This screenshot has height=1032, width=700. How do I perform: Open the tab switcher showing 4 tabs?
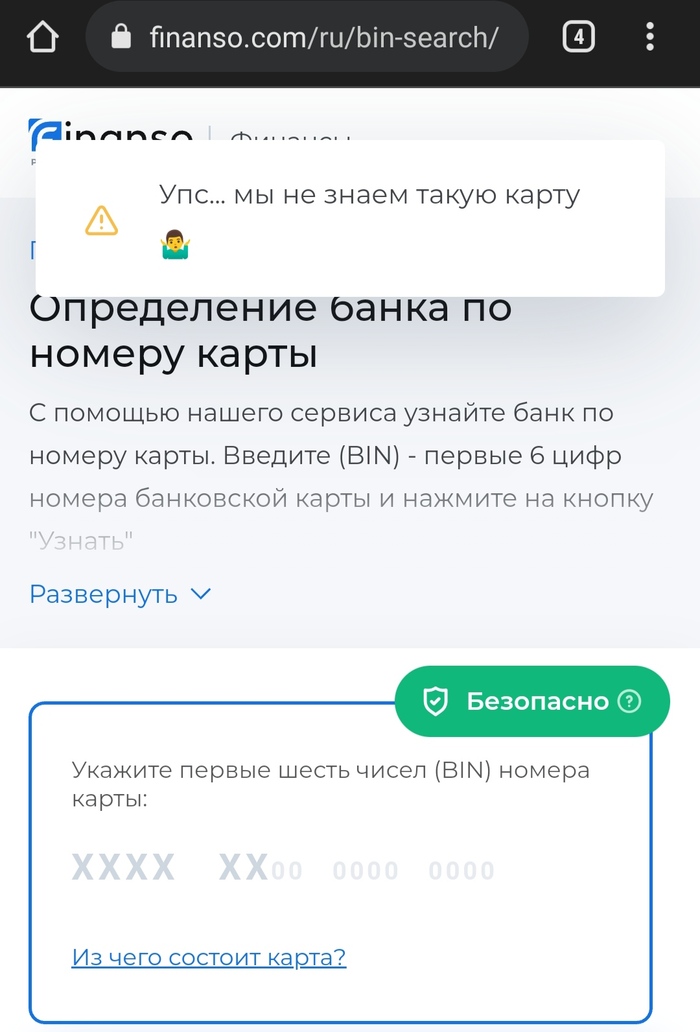click(579, 39)
